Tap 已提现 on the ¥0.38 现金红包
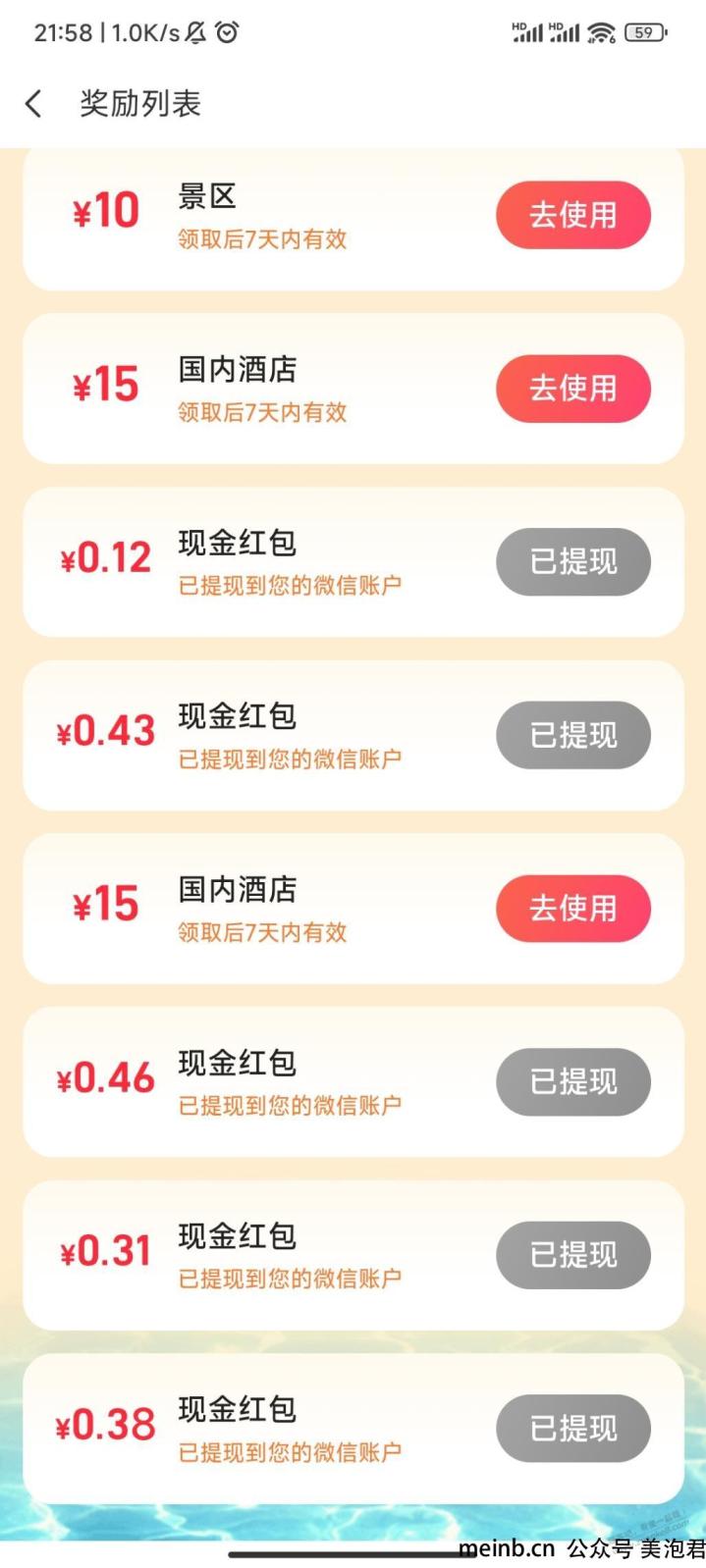The height and width of the screenshot is (1568, 706). tap(572, 1429)
